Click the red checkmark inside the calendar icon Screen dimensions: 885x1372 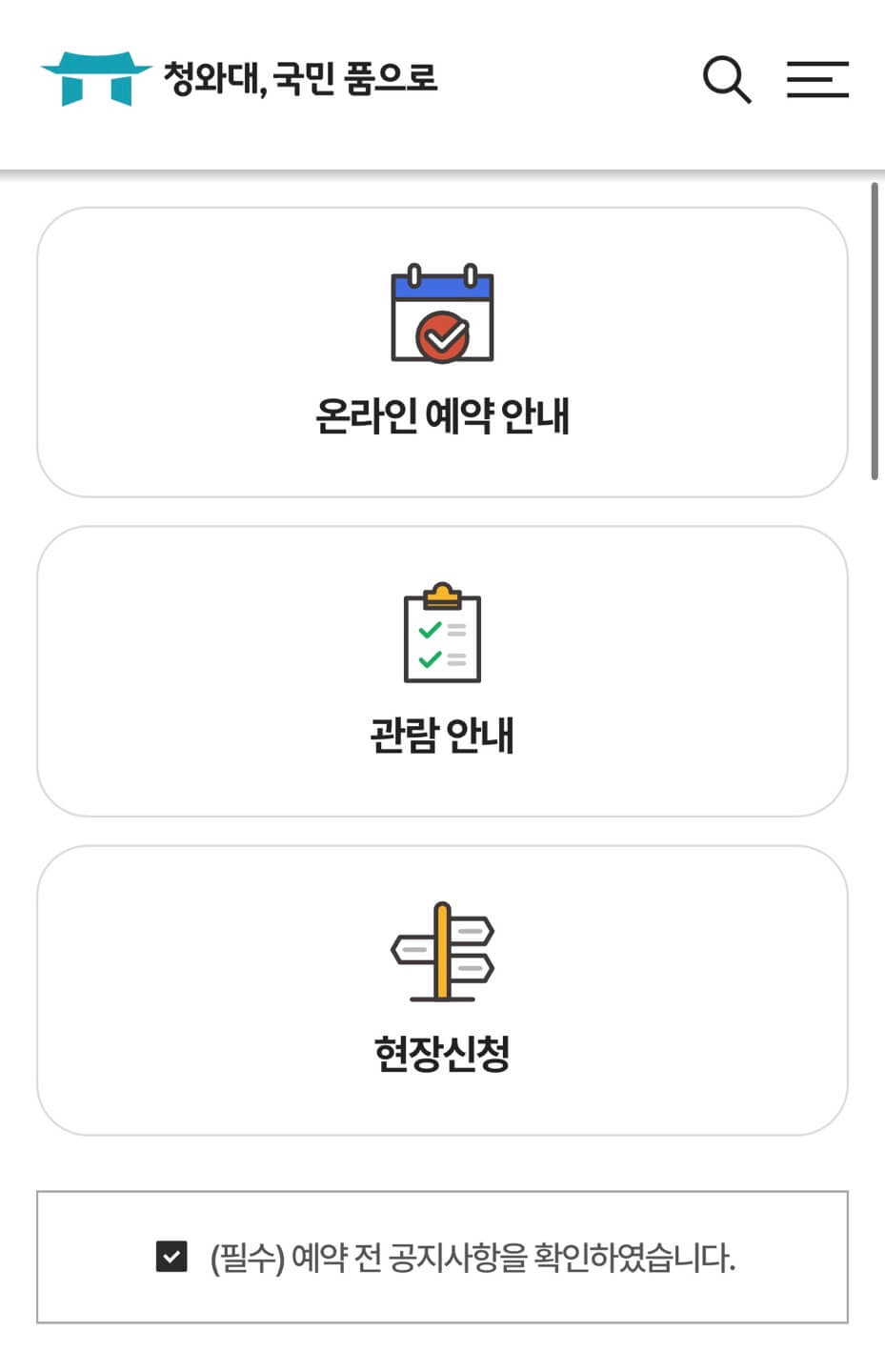(x=444, y=335)
